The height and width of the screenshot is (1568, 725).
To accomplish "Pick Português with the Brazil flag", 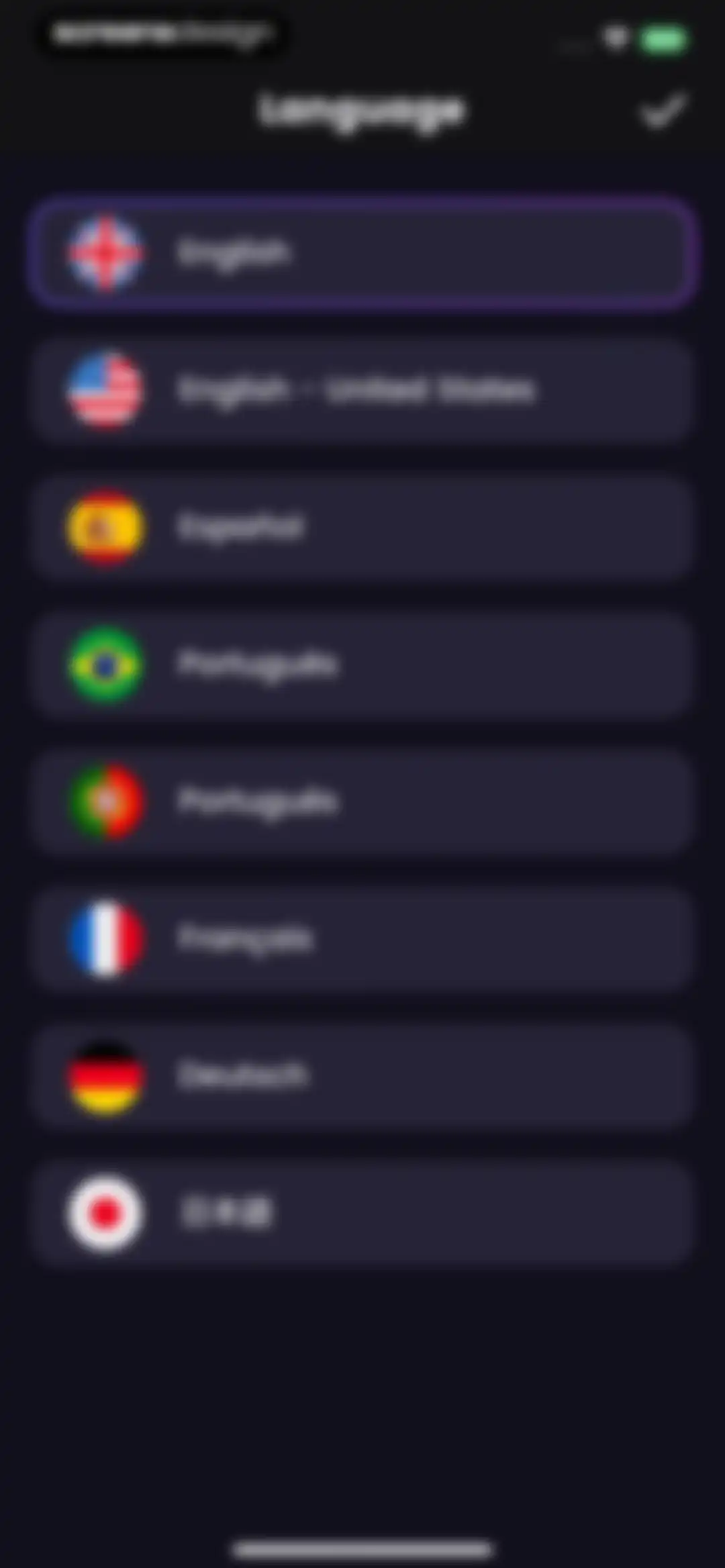I will tap(362, 665).
